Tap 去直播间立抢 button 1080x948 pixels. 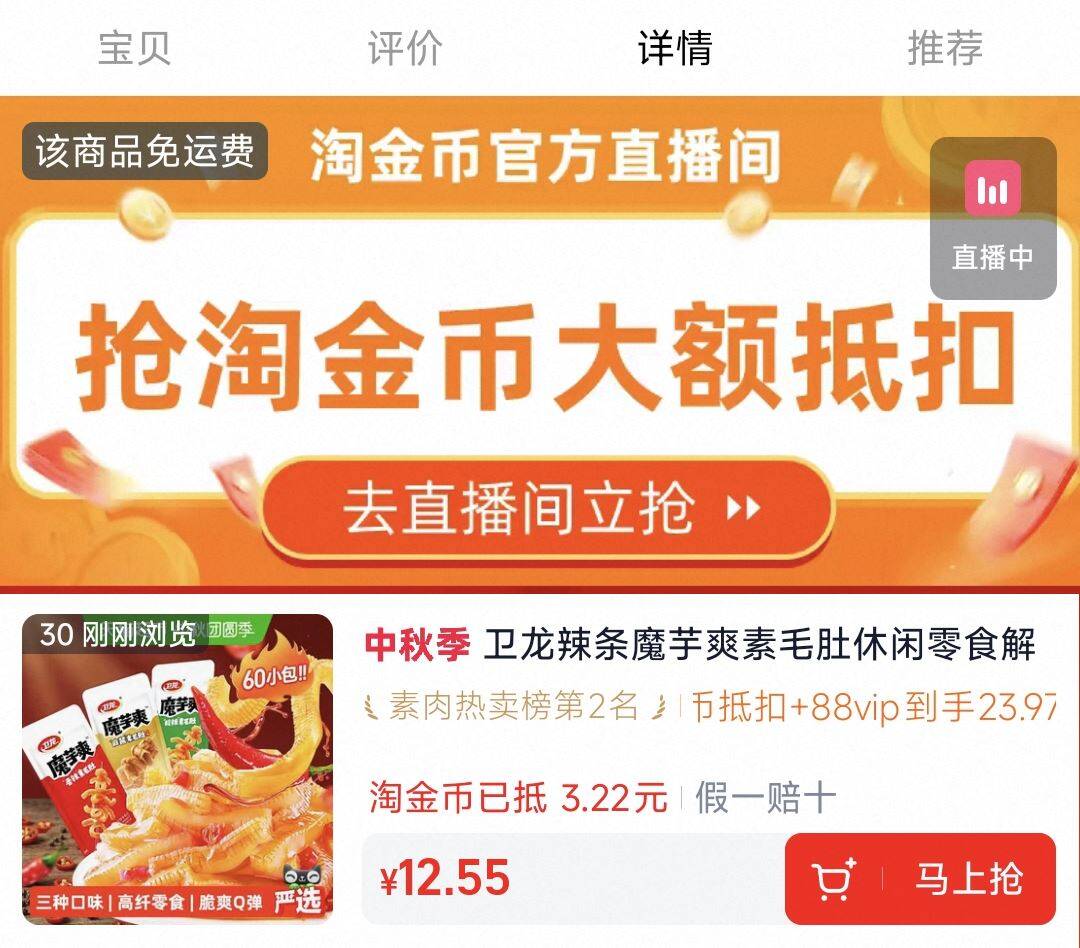(x=548, y=509)
